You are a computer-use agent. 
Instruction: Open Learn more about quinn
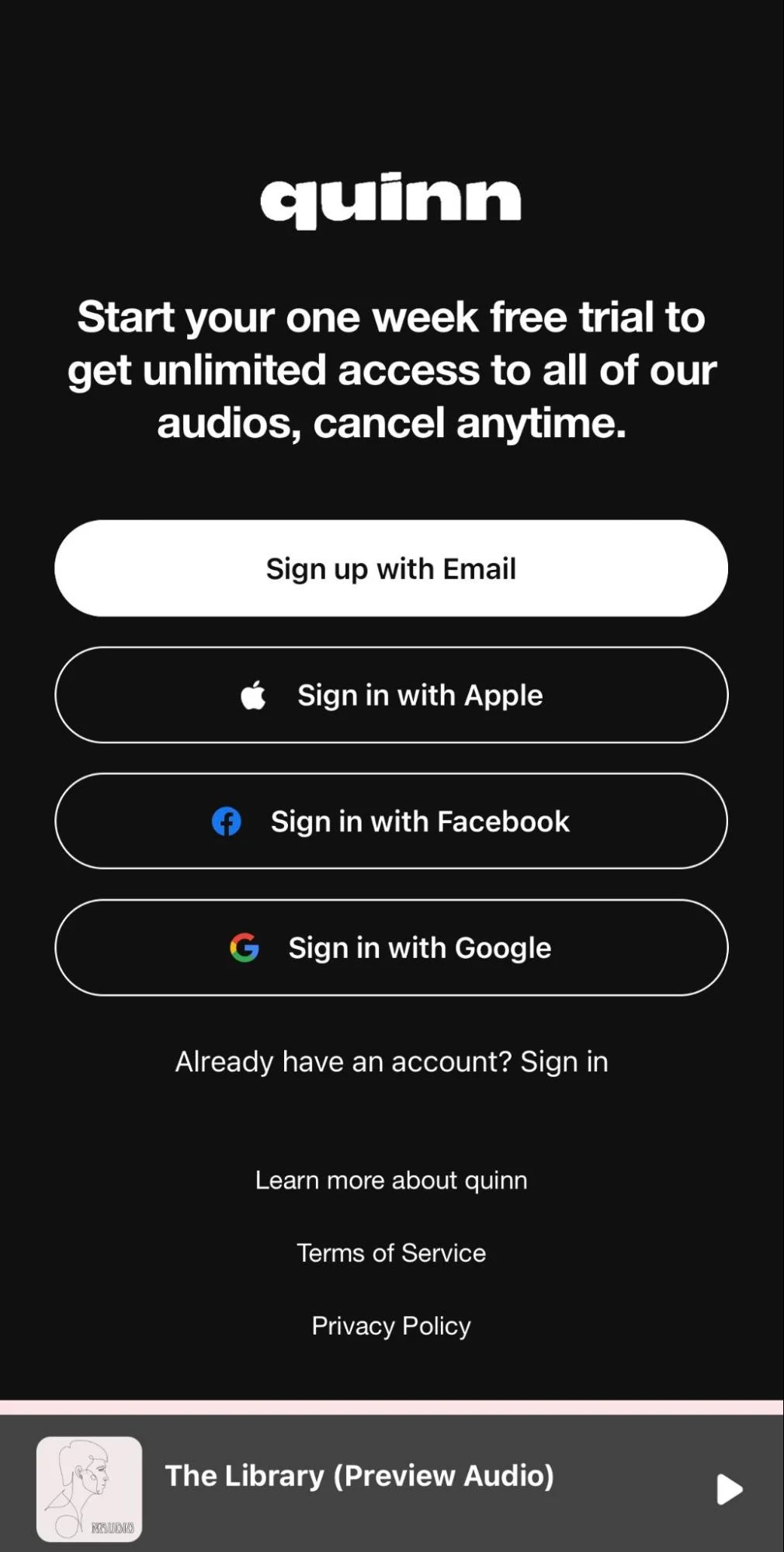(x=391, y=1179)
